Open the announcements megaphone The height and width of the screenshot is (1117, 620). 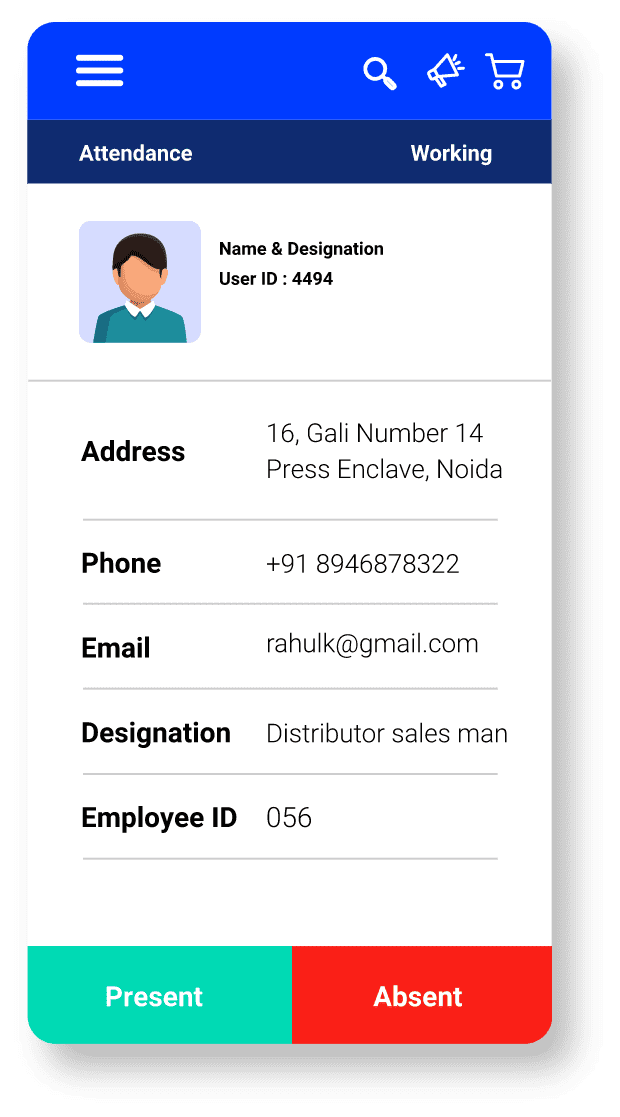point(445,71)
